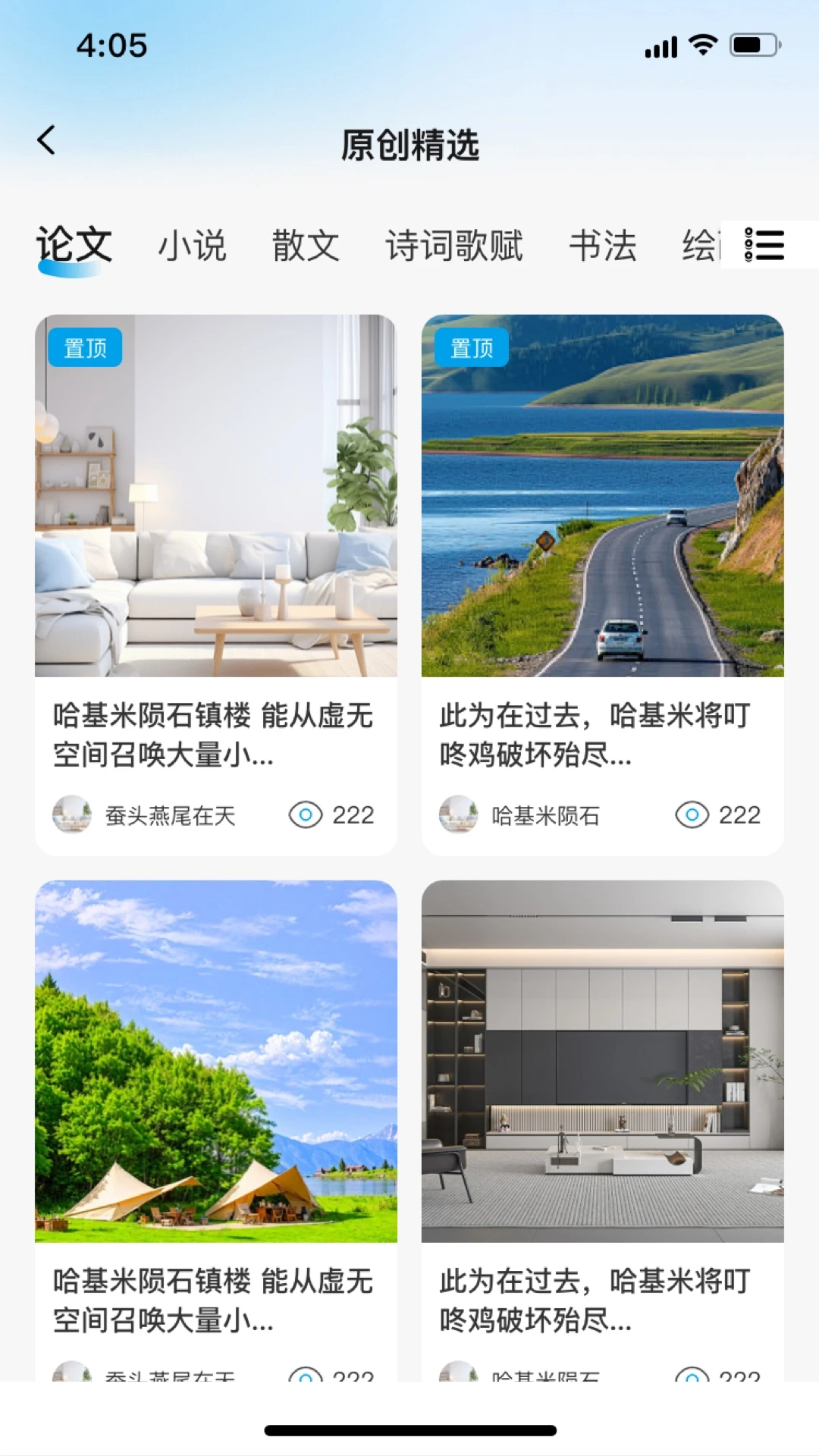
Task: Switch to the 书法 tab
Action: [x=603, y=244]
